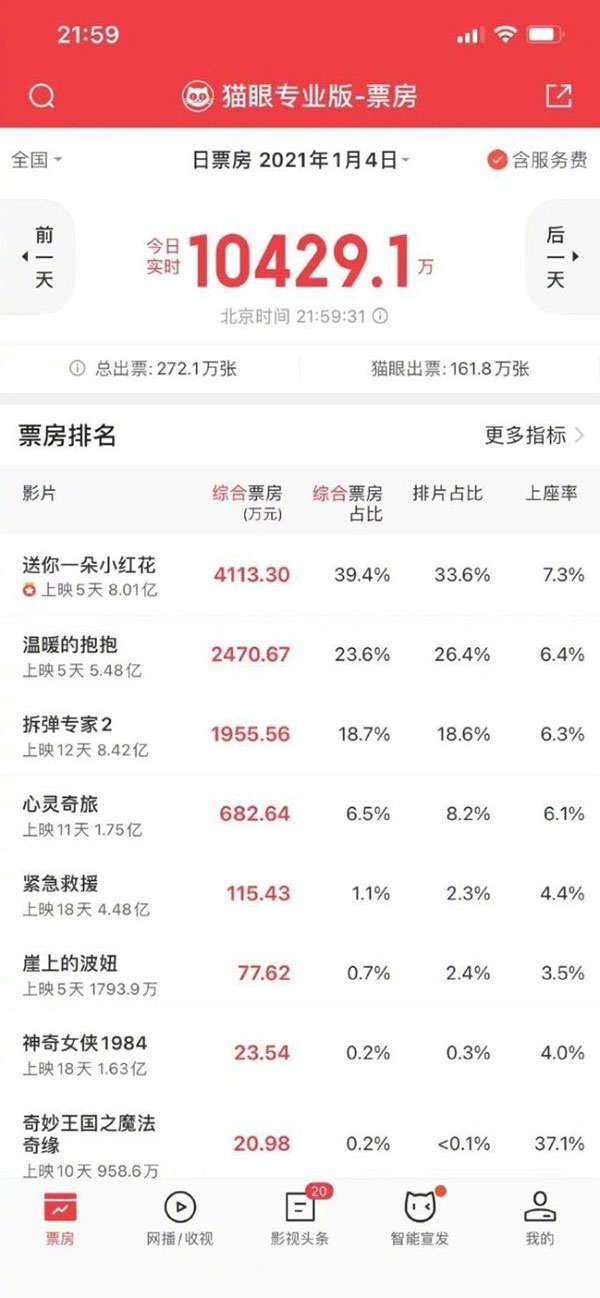Open the date picker for 2021年1月4日

(301, 160)
